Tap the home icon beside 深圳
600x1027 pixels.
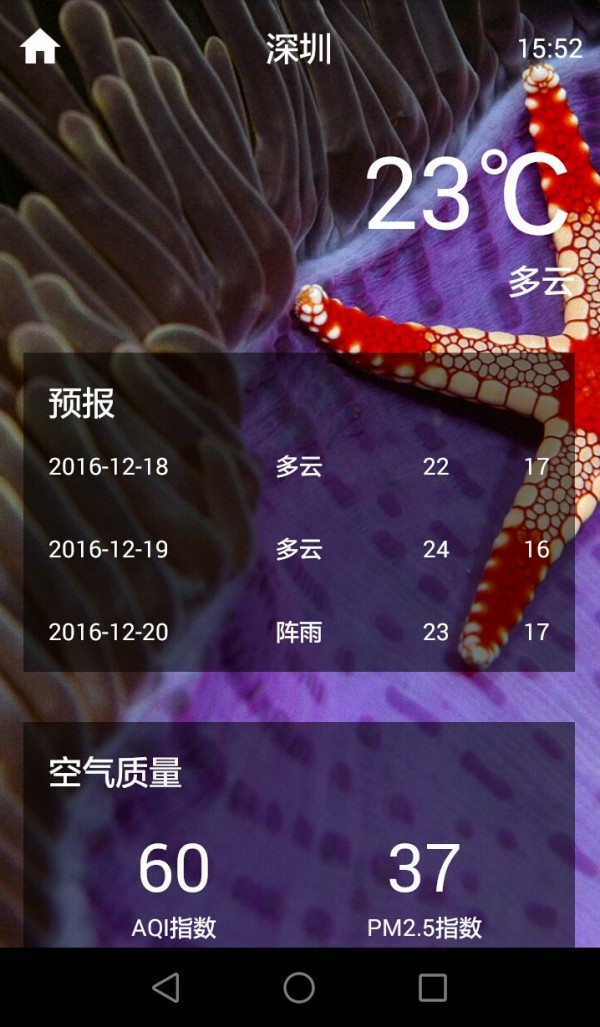40,47
